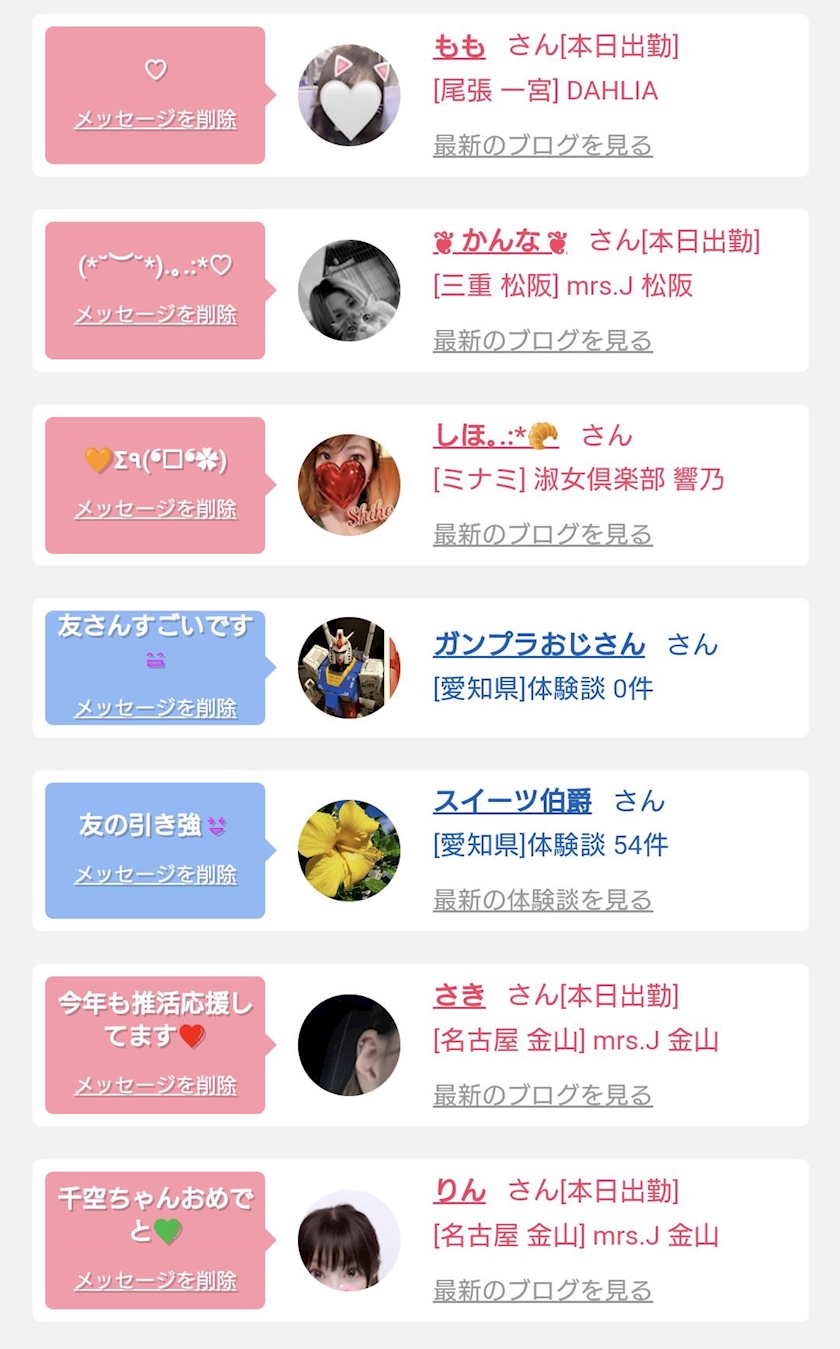View さき's latest blog
840x1349 pixels.
(x=542, y=1095)
